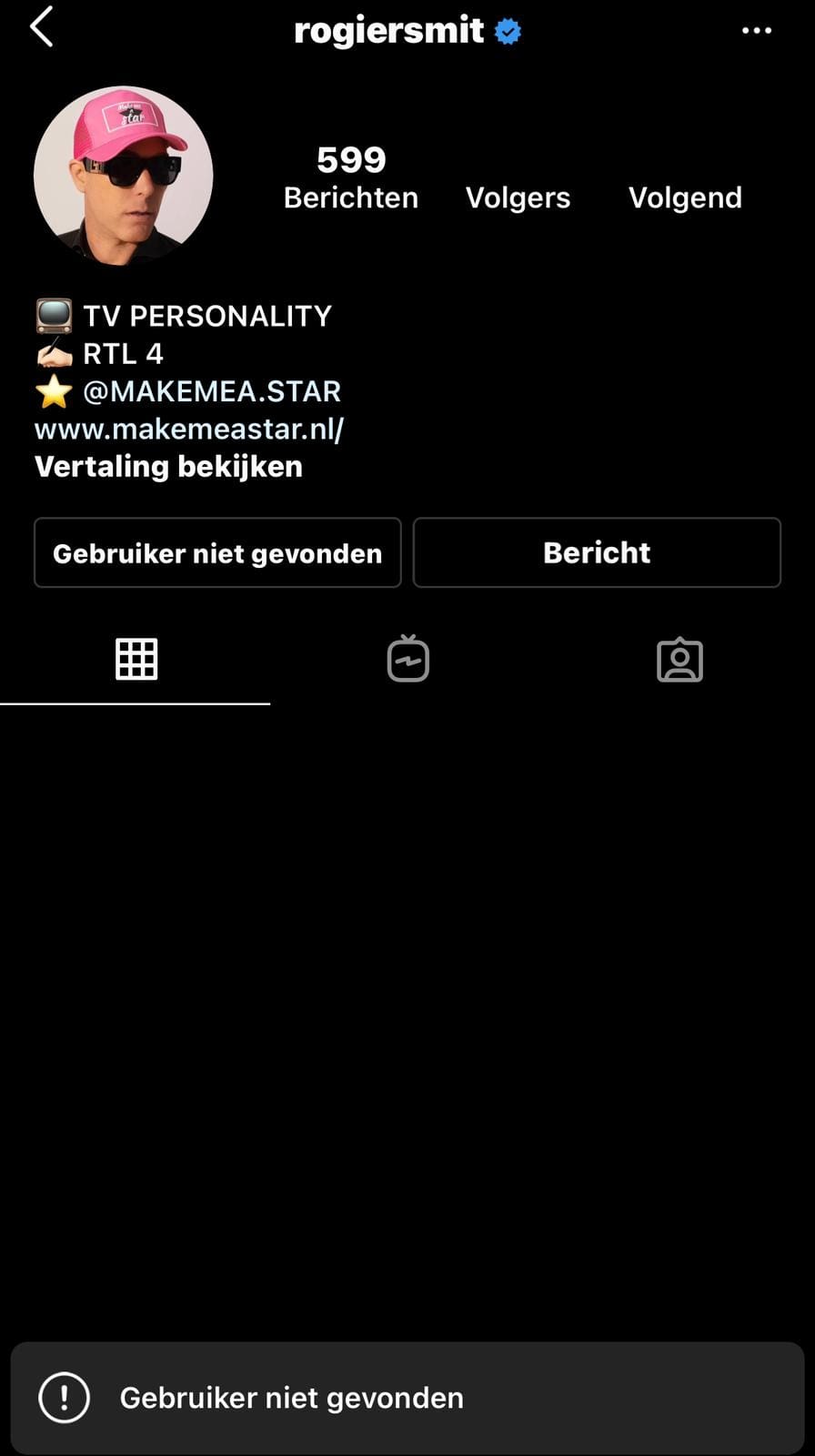This screenshot has width=815, height=1456.
Task: View rogiersmit's profile picture
Action: point(124,176)
